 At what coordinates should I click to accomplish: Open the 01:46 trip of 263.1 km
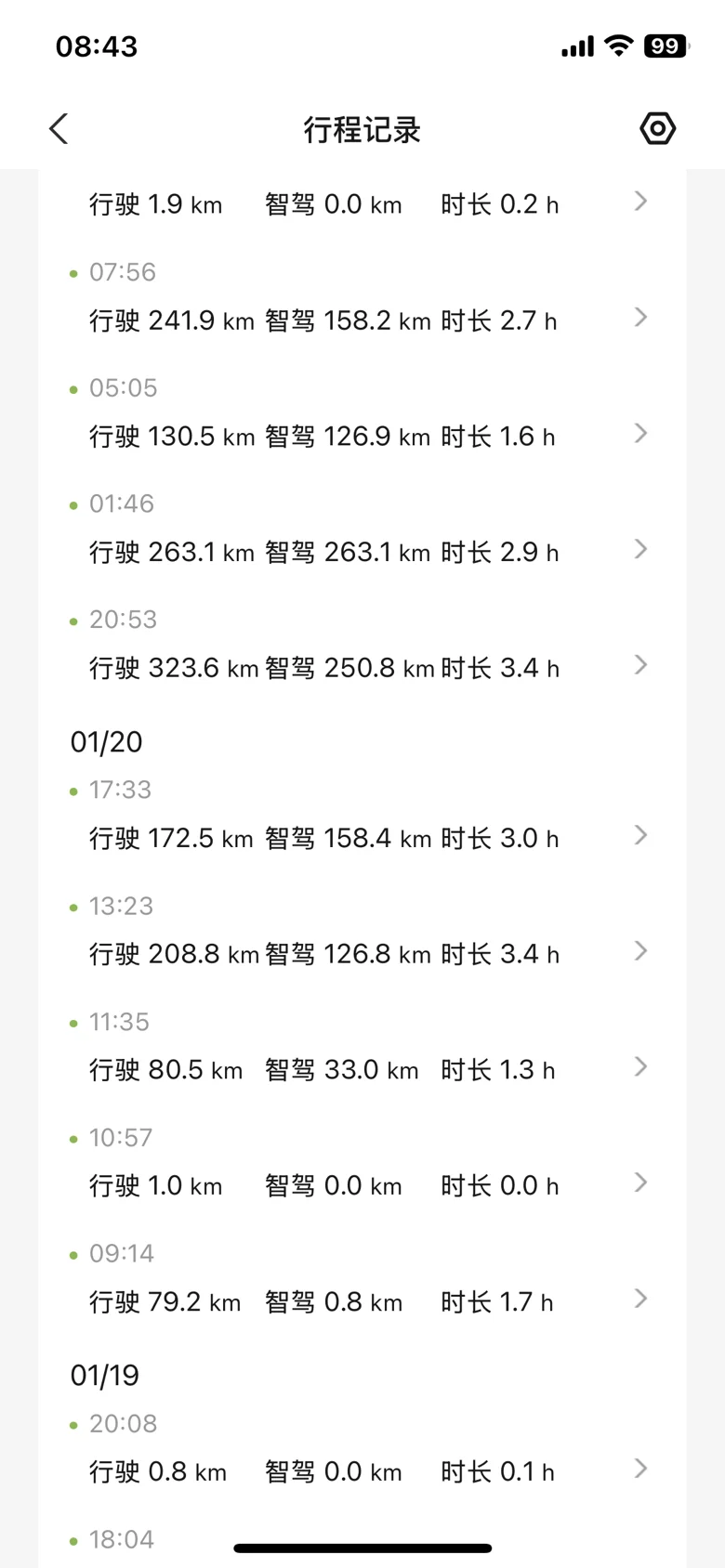point(362,530)
